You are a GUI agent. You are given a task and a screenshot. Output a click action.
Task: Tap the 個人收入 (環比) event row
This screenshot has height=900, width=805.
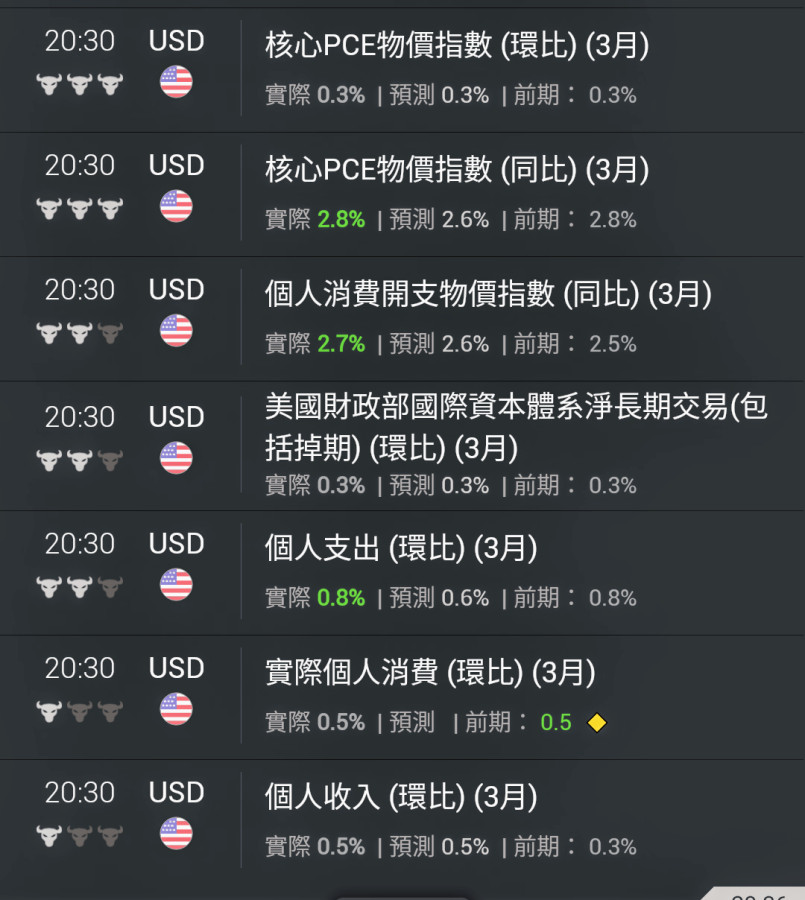pos(401,798)
